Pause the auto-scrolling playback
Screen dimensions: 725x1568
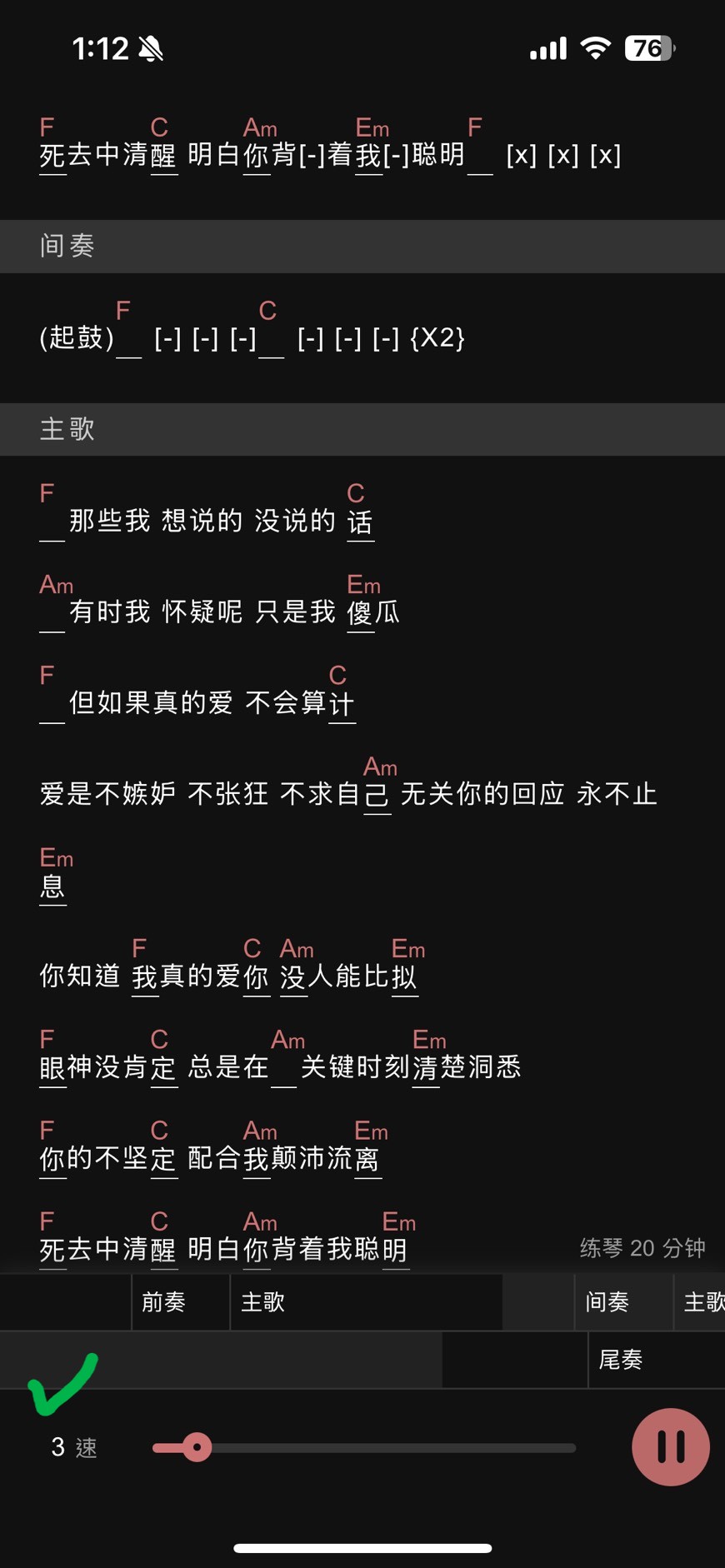tap(670, 1447)
